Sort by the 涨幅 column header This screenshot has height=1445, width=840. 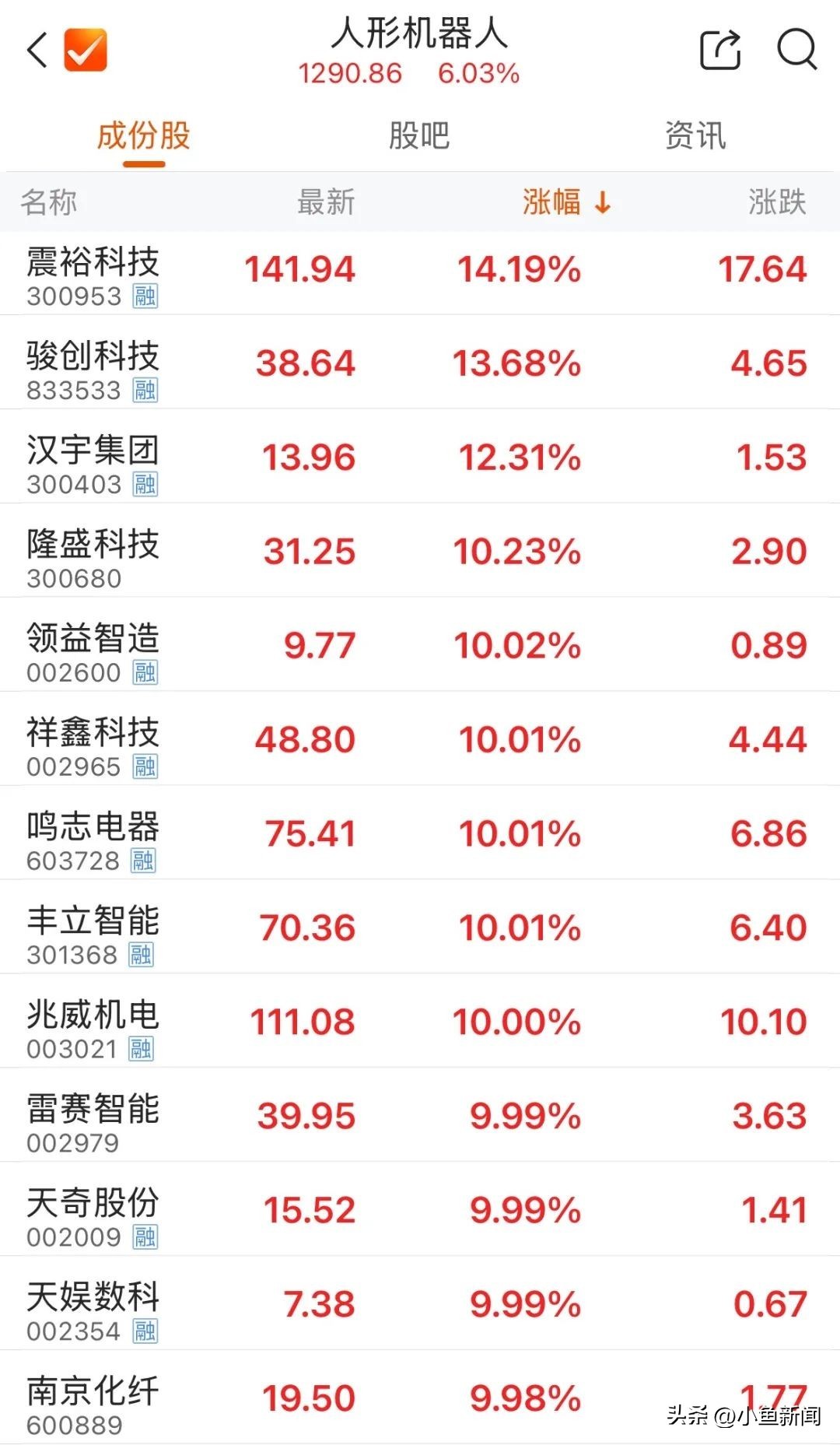566,202
